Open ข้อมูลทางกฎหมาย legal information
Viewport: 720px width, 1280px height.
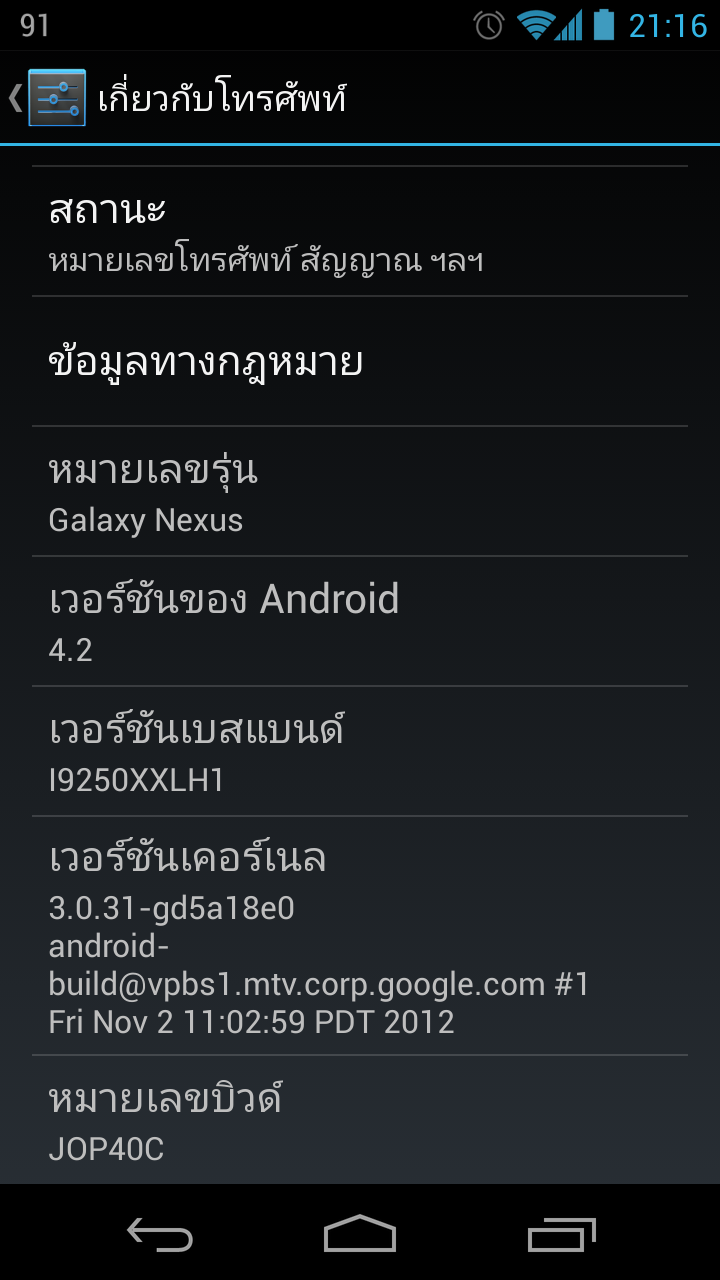[x=360, y=362]
